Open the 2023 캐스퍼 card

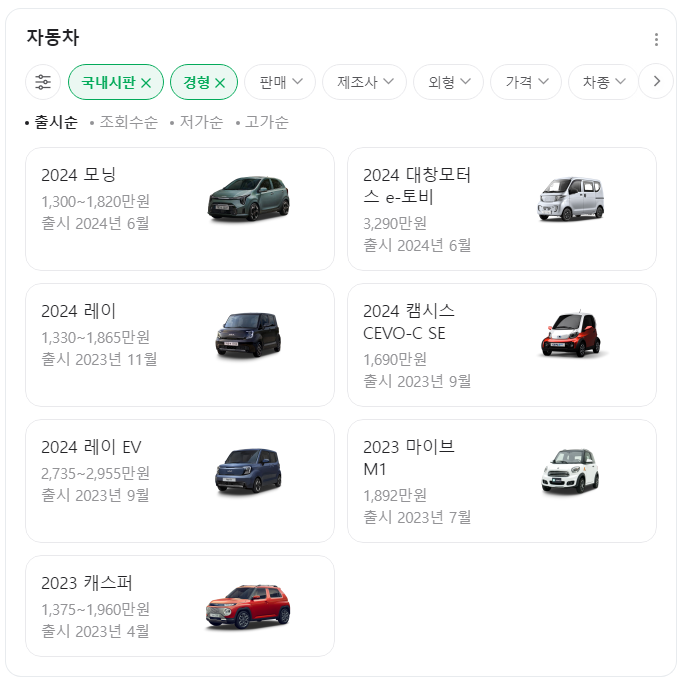click(180, 606)
